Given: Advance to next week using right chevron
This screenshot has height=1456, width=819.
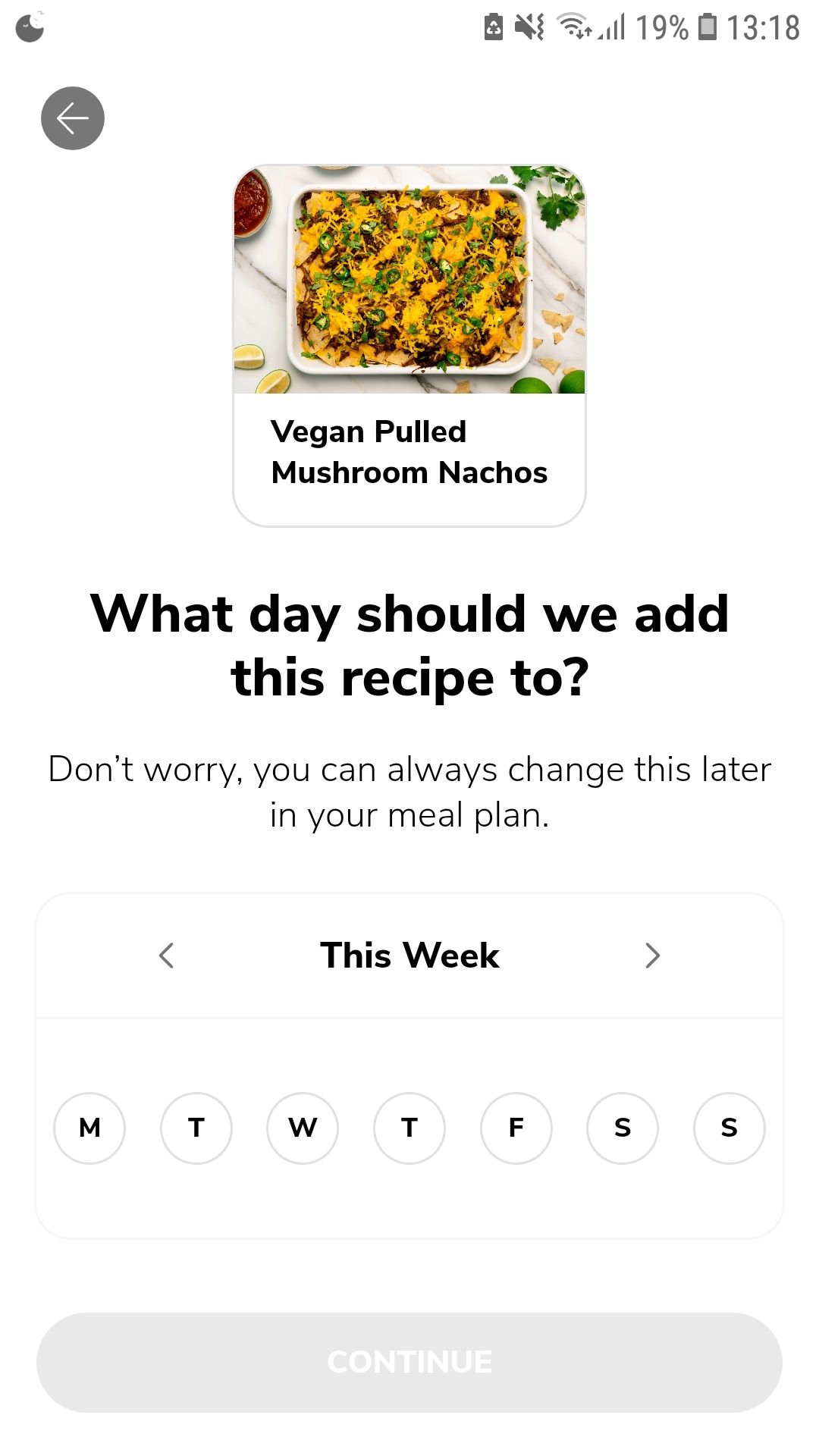Looking at the screenshot, I should click(x=653, y=956).
